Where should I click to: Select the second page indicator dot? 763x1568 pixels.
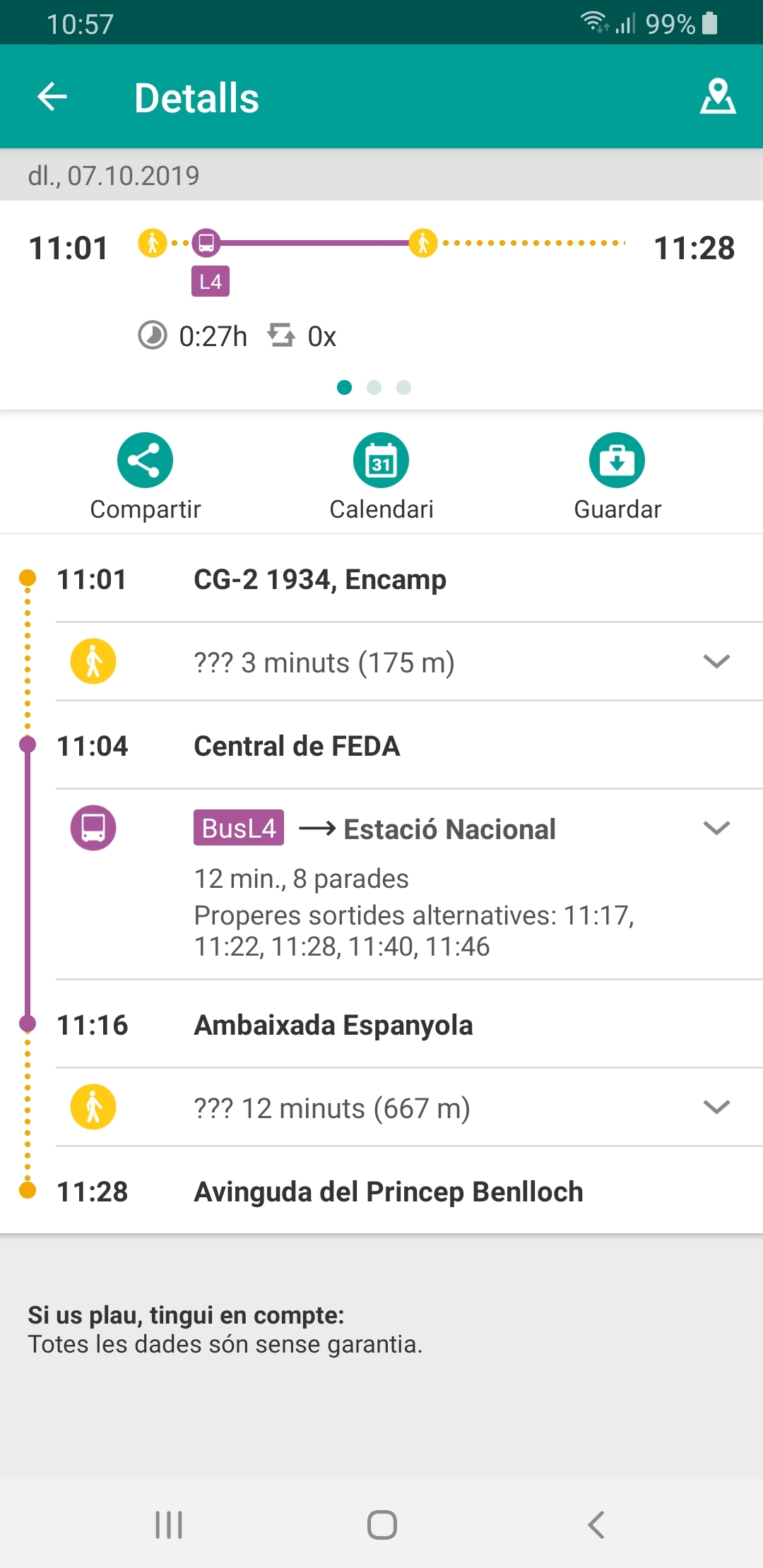coord(374,387)
